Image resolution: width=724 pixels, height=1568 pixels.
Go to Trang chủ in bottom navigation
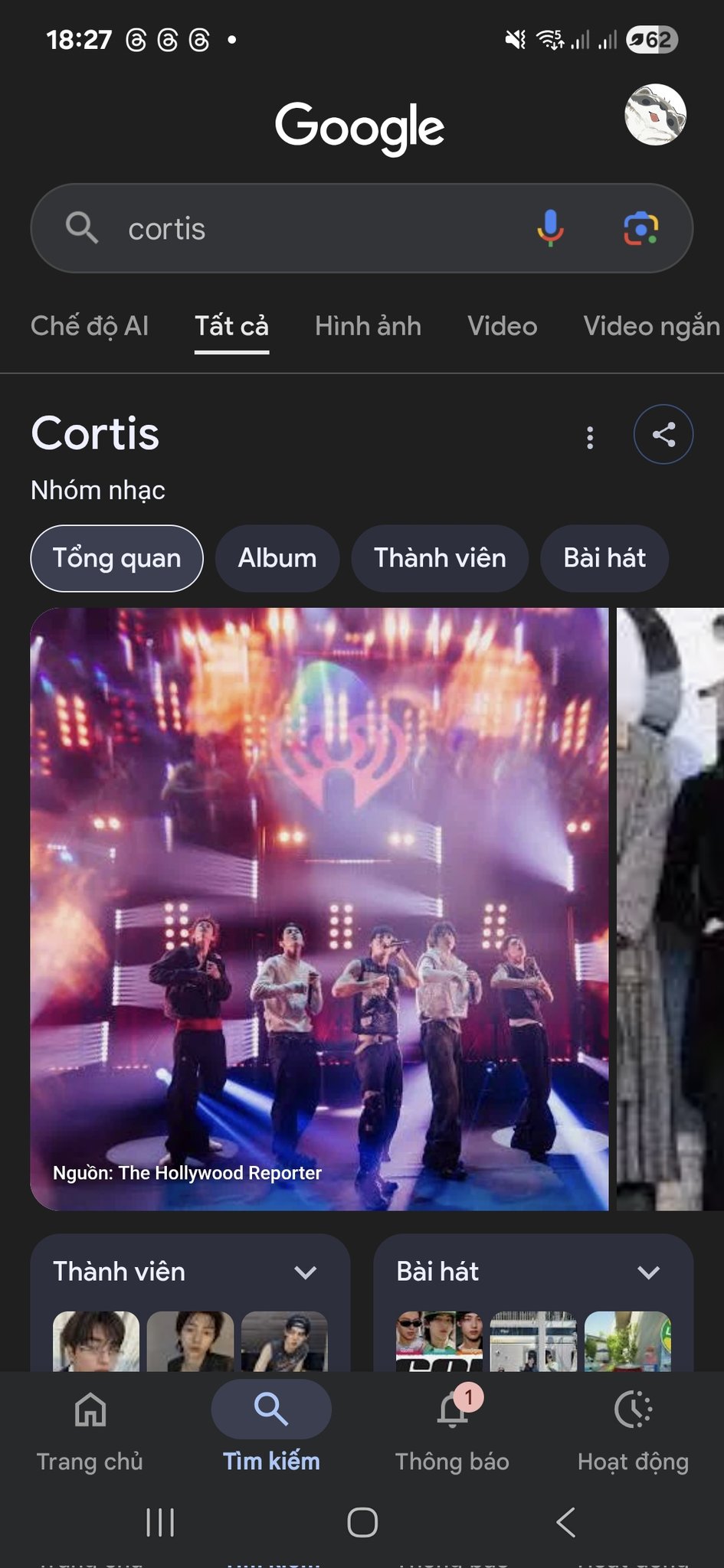(90, 1429)
